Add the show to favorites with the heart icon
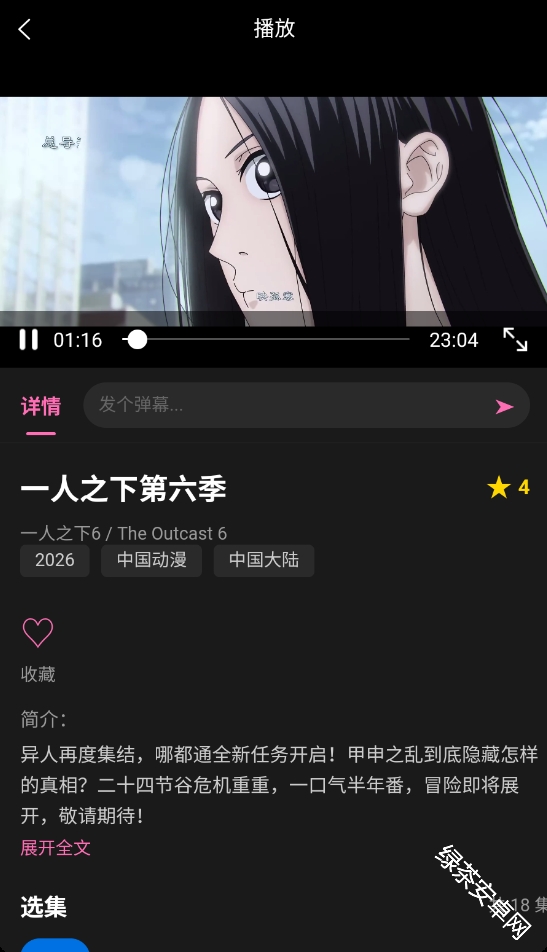 point(38,632)
